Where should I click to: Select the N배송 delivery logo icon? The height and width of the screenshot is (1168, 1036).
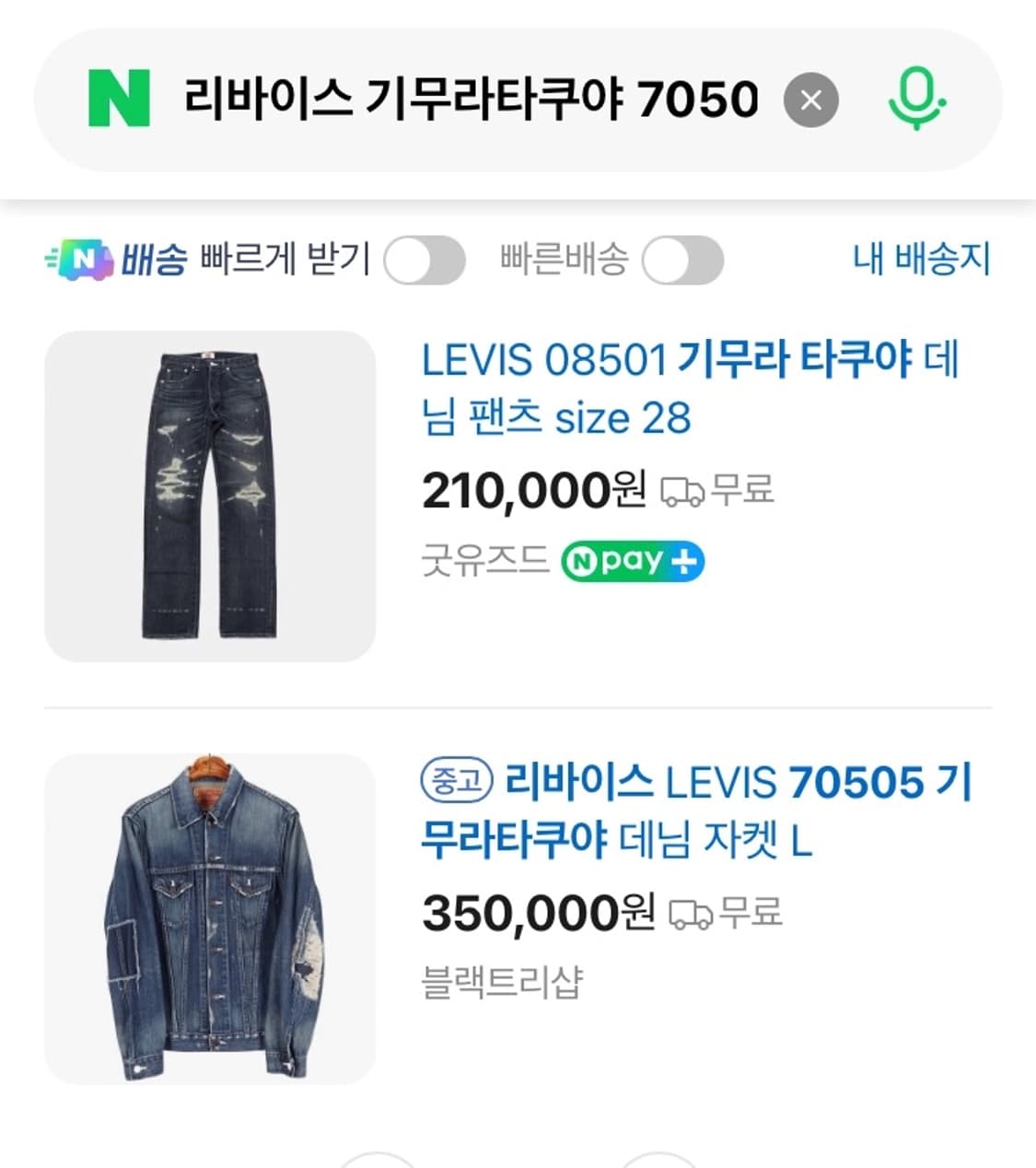point(83,259)
